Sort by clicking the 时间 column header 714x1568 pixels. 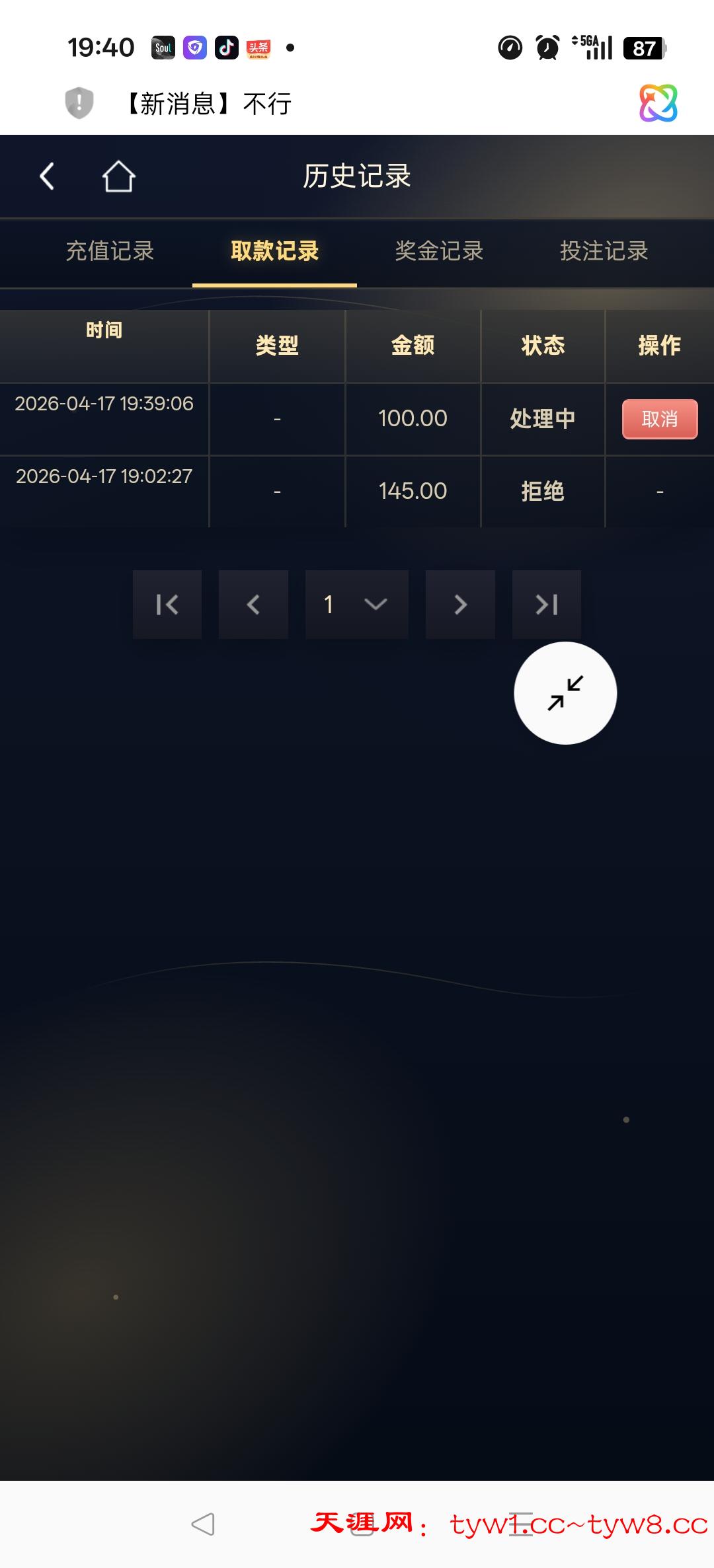click(103, 330)
